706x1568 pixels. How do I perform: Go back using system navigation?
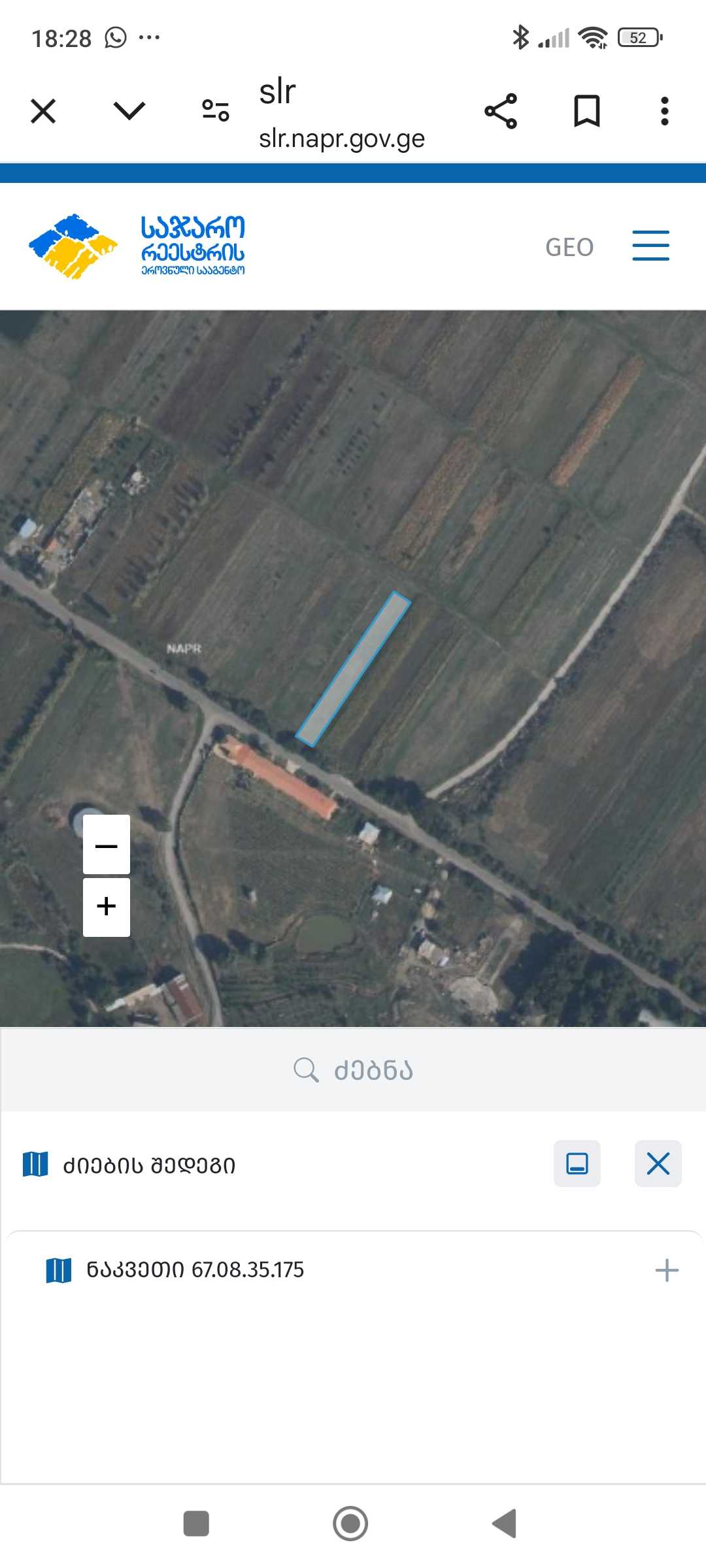(x=505, y=1524)
